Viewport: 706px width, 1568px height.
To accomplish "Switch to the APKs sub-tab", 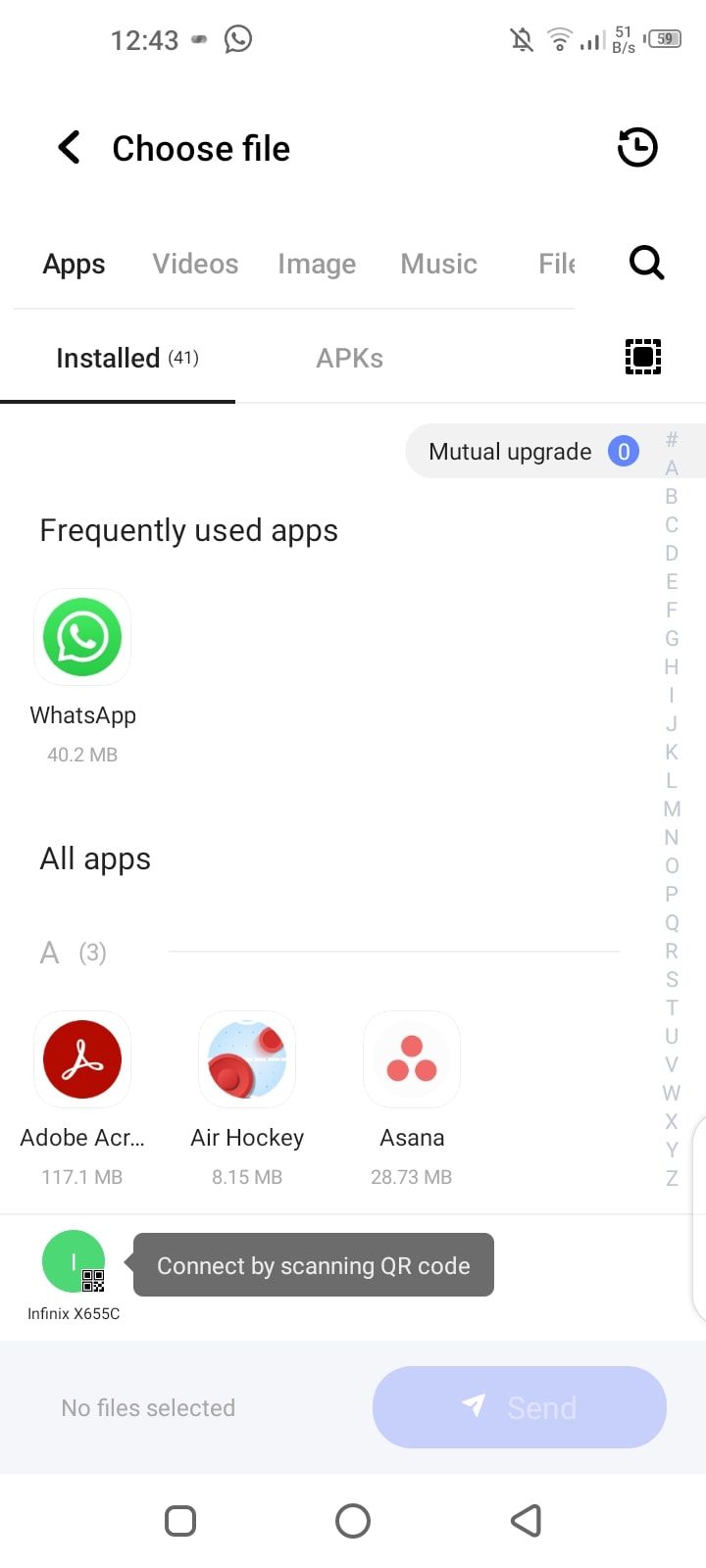I will [x=349, y=358].
